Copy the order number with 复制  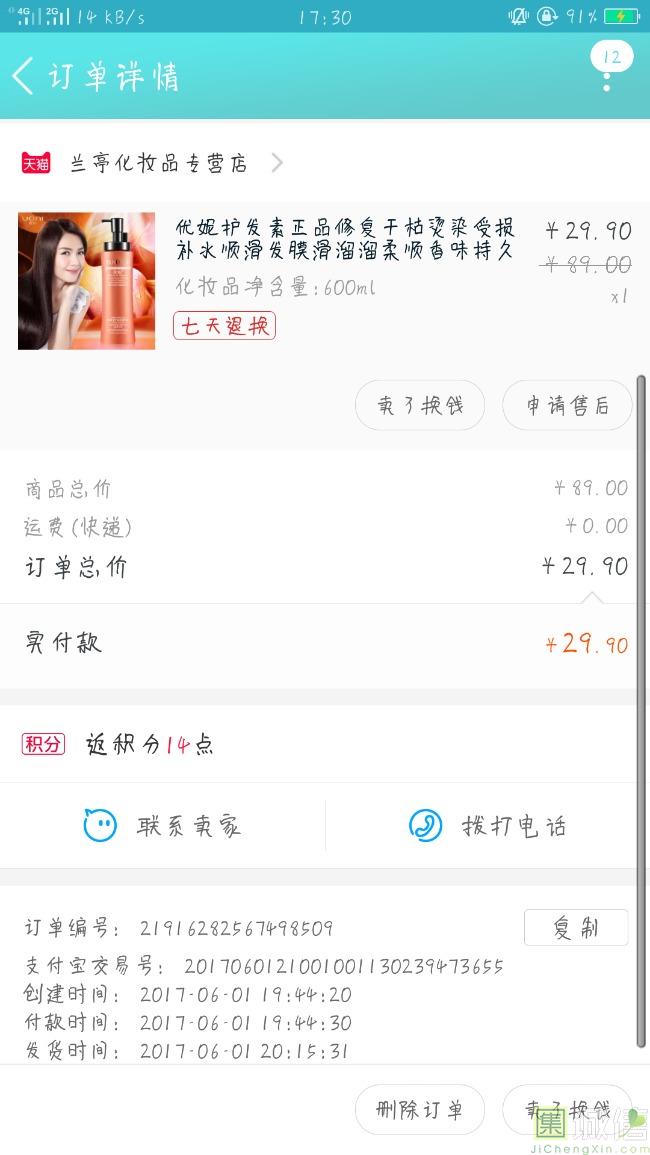575,928
